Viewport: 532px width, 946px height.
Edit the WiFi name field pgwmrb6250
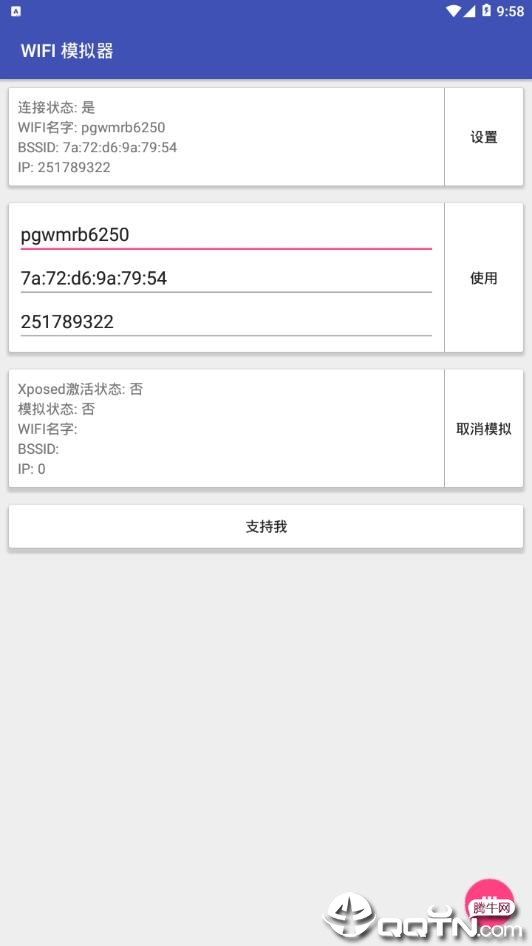point(226,235)
